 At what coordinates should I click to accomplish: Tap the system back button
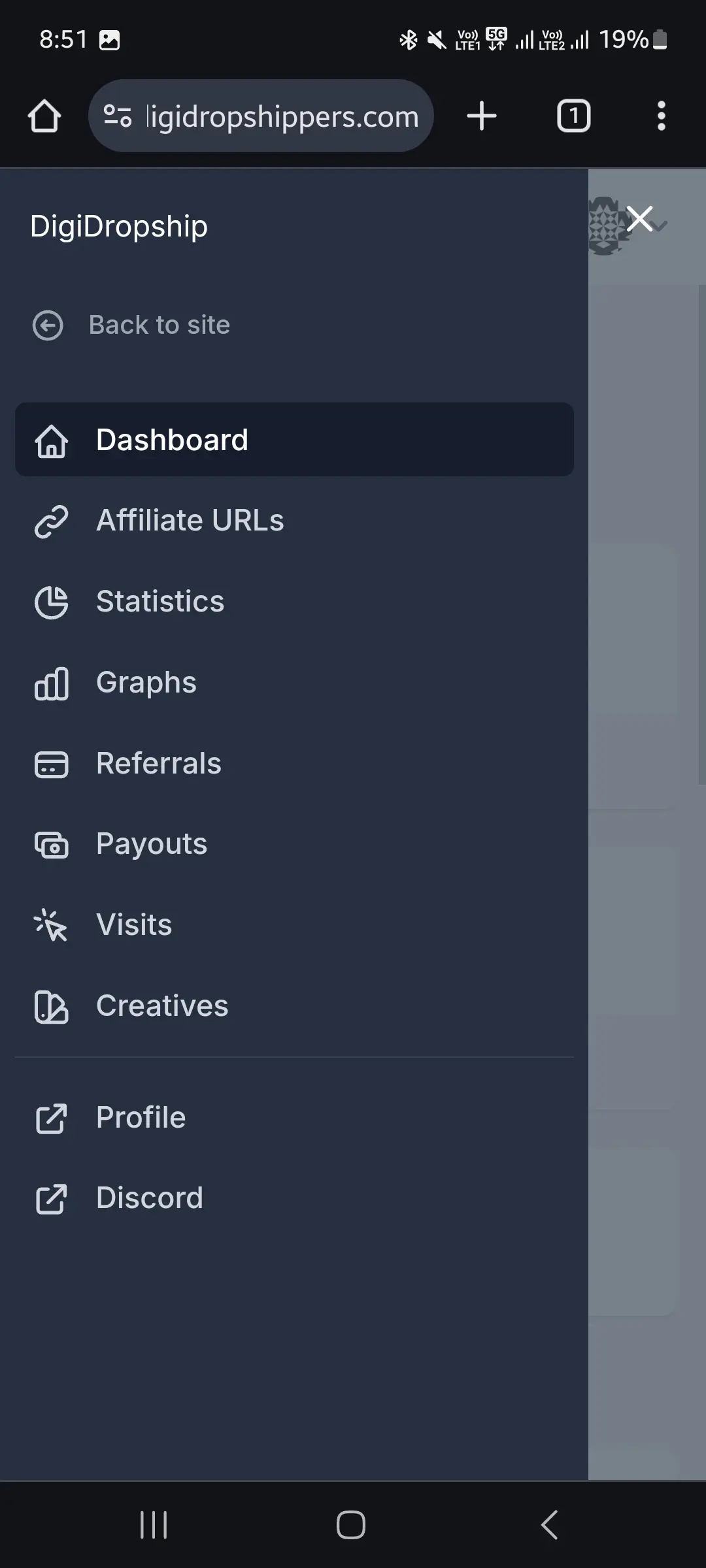click(x=550, y=1525)
